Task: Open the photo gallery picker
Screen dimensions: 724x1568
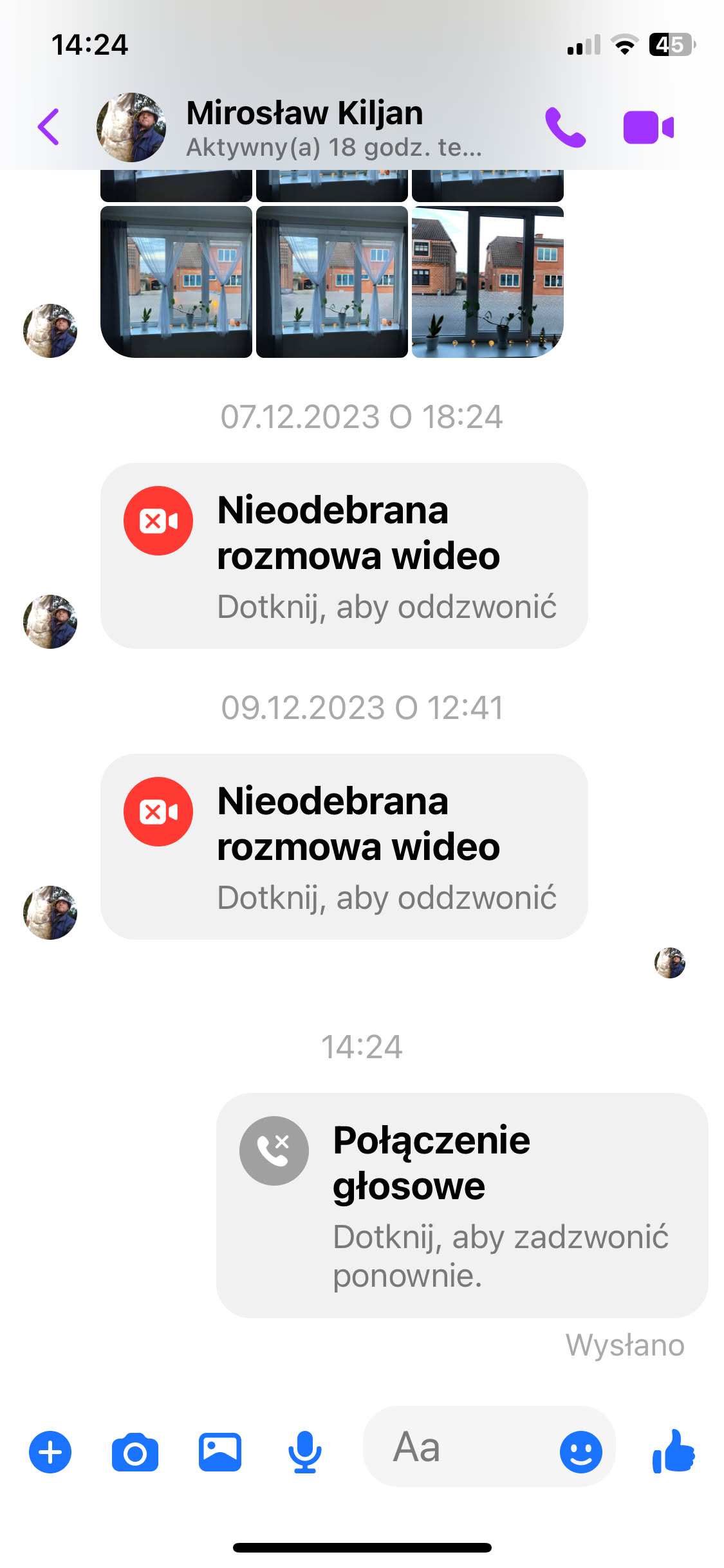Action: 220,1452
